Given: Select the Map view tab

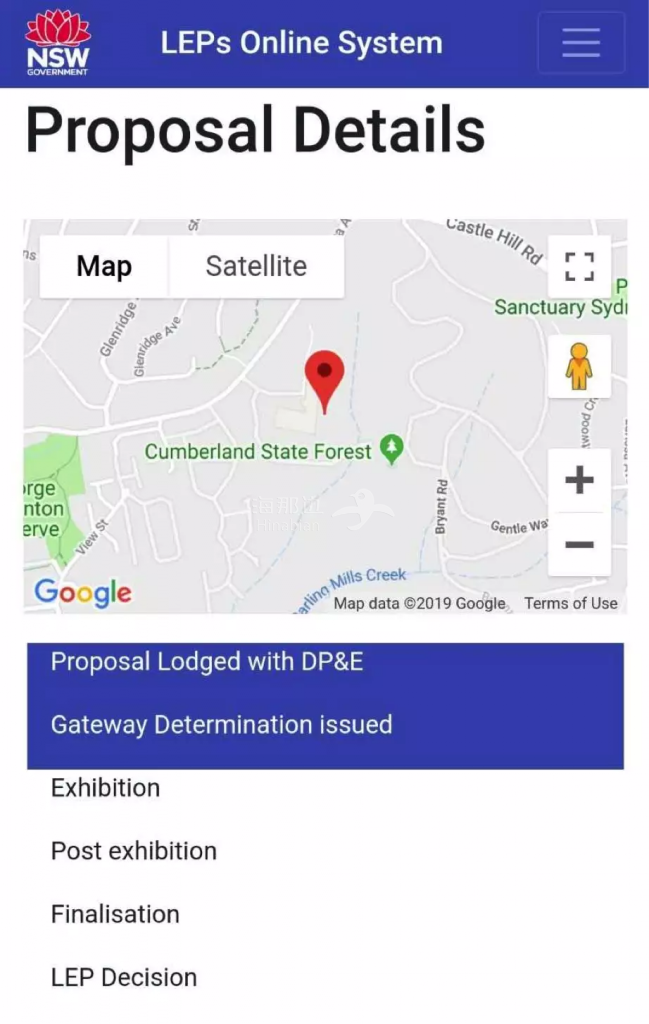Looking at the screenshot, I should pyautogui.click(x=104, y=266).
